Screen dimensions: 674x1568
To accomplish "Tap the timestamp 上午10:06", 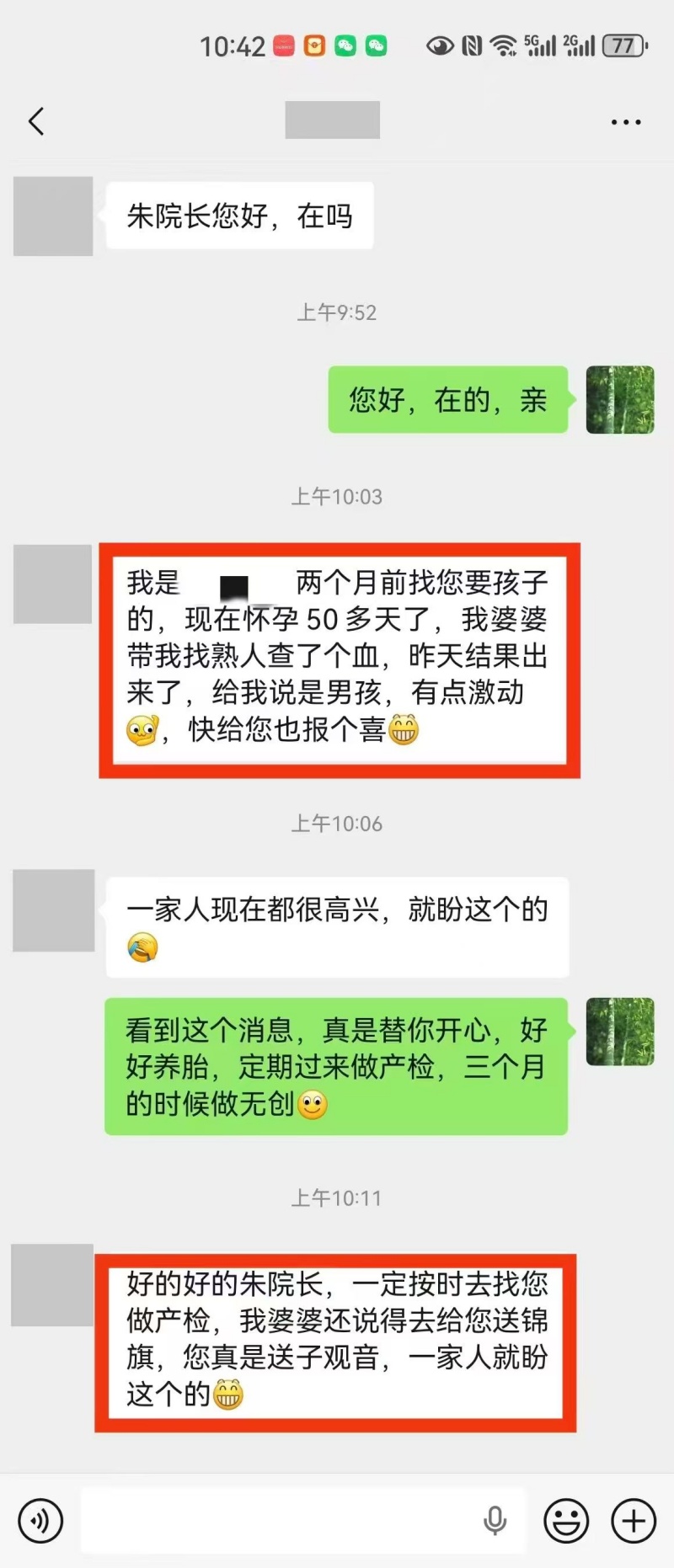I will pyautogui.click(x=337, y=824).
